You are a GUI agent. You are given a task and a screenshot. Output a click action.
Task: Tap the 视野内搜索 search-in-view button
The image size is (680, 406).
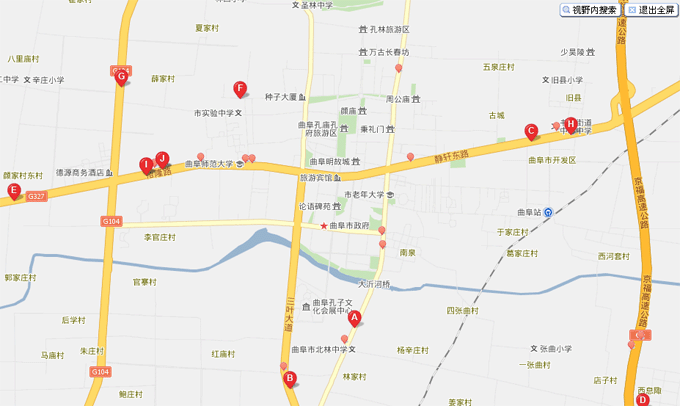pyautogui.click(x=590, y=10)
